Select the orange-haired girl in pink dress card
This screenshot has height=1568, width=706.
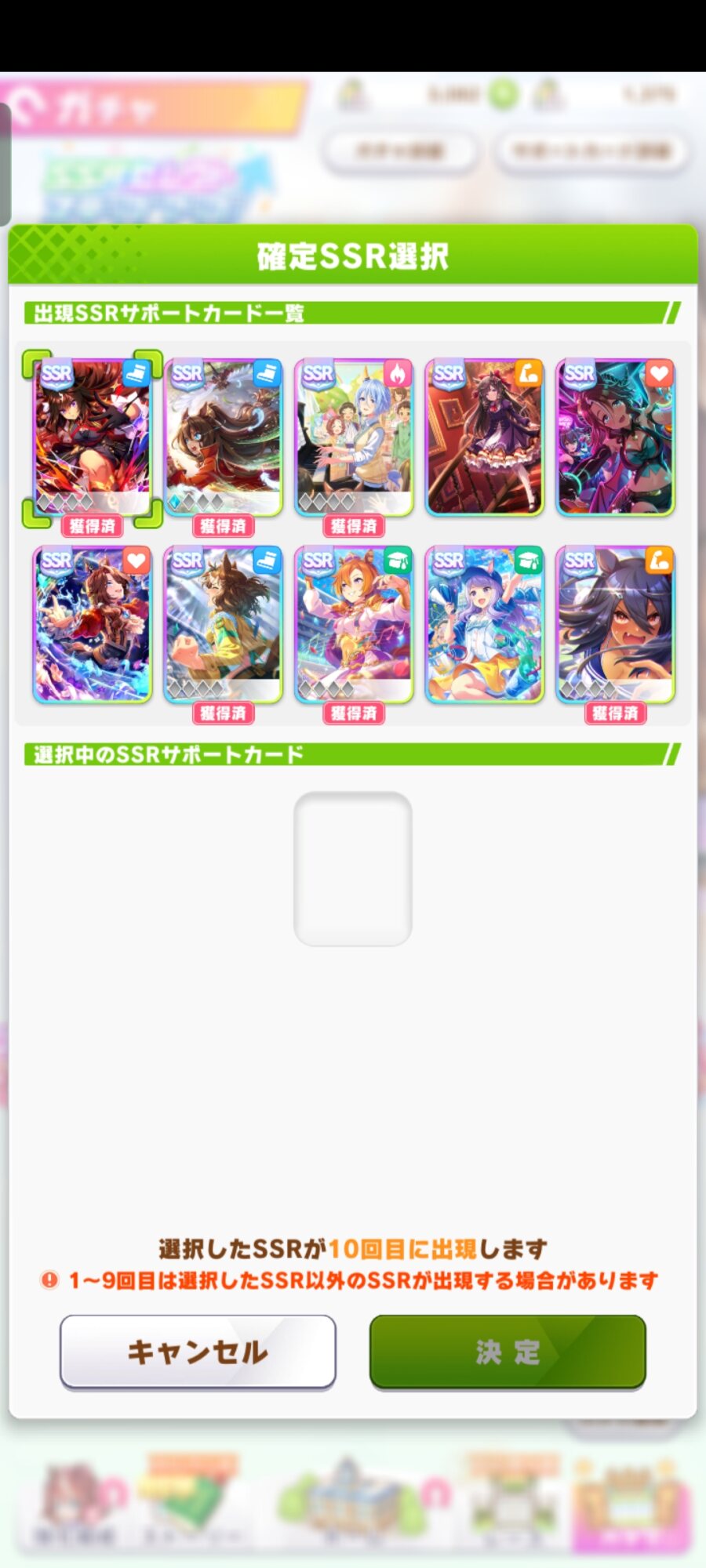click(354, 624)
